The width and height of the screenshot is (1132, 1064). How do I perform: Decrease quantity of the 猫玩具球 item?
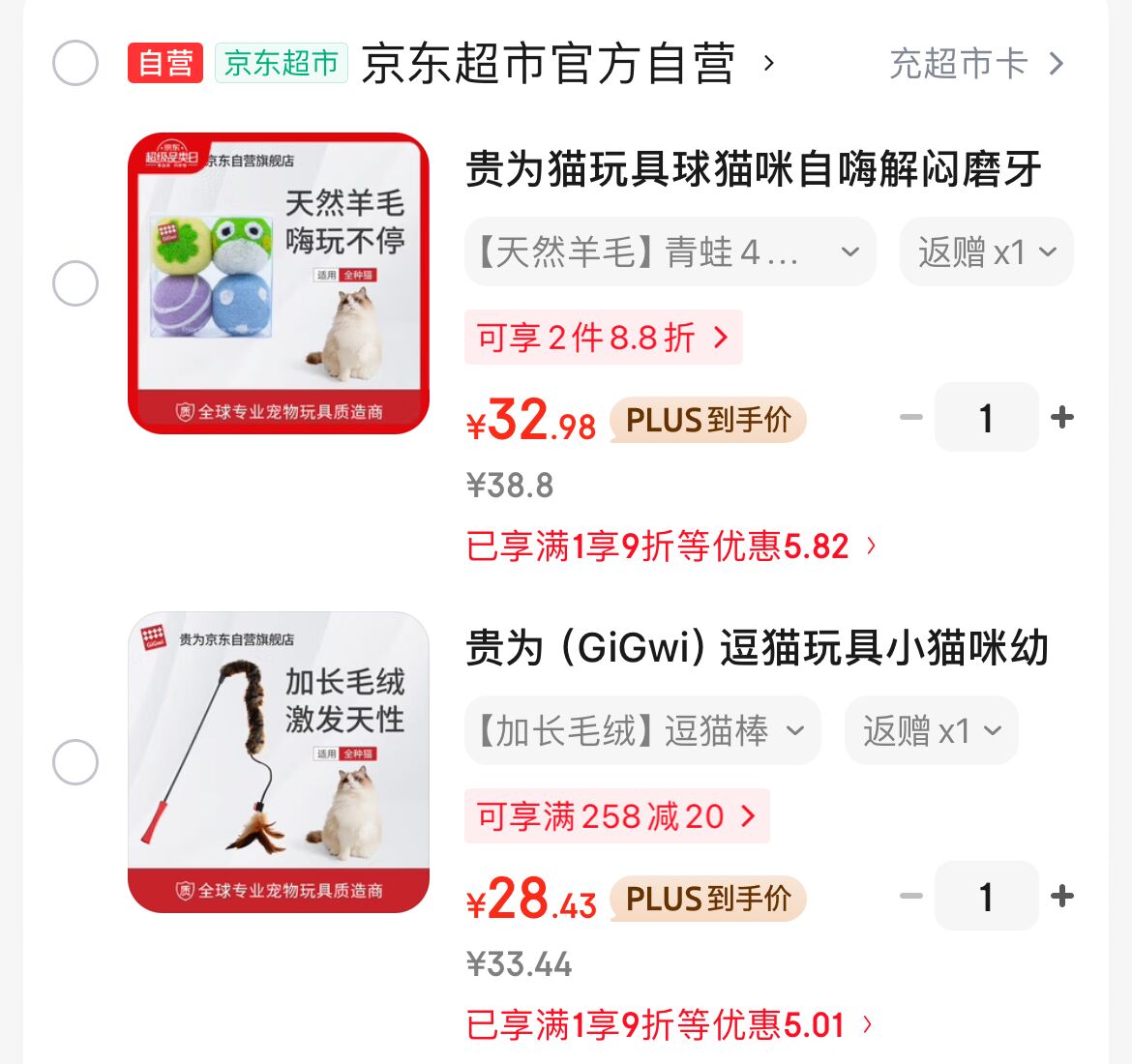[x=910, y=418]
